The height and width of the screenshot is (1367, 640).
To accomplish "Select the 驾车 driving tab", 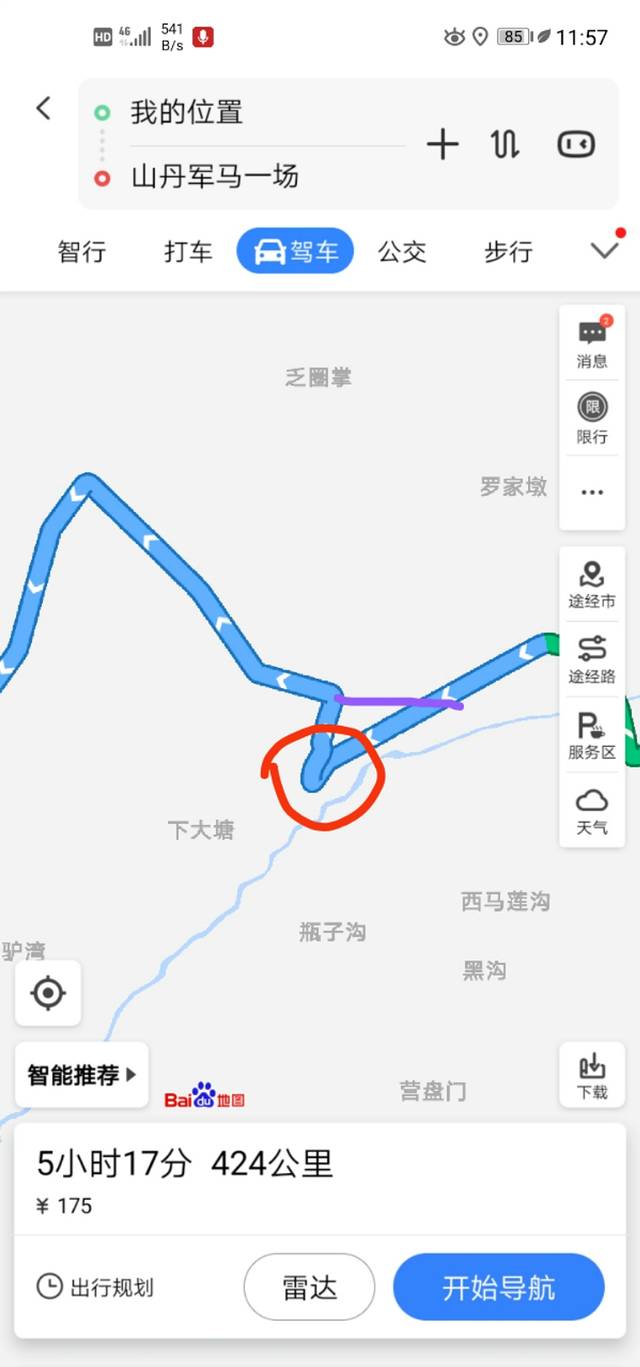I will pos(295,251).
